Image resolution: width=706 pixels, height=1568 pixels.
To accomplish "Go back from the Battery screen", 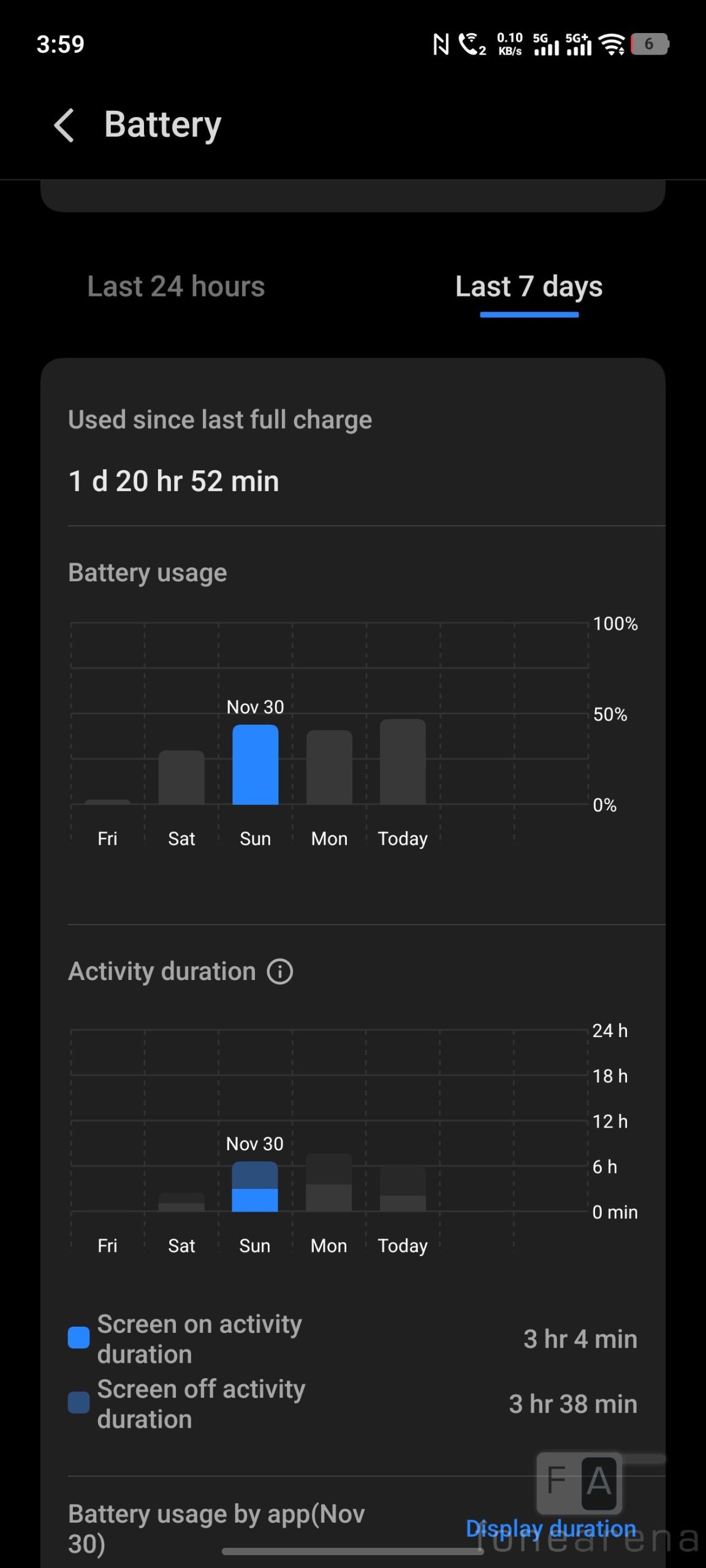I will (x=64, y=125).
